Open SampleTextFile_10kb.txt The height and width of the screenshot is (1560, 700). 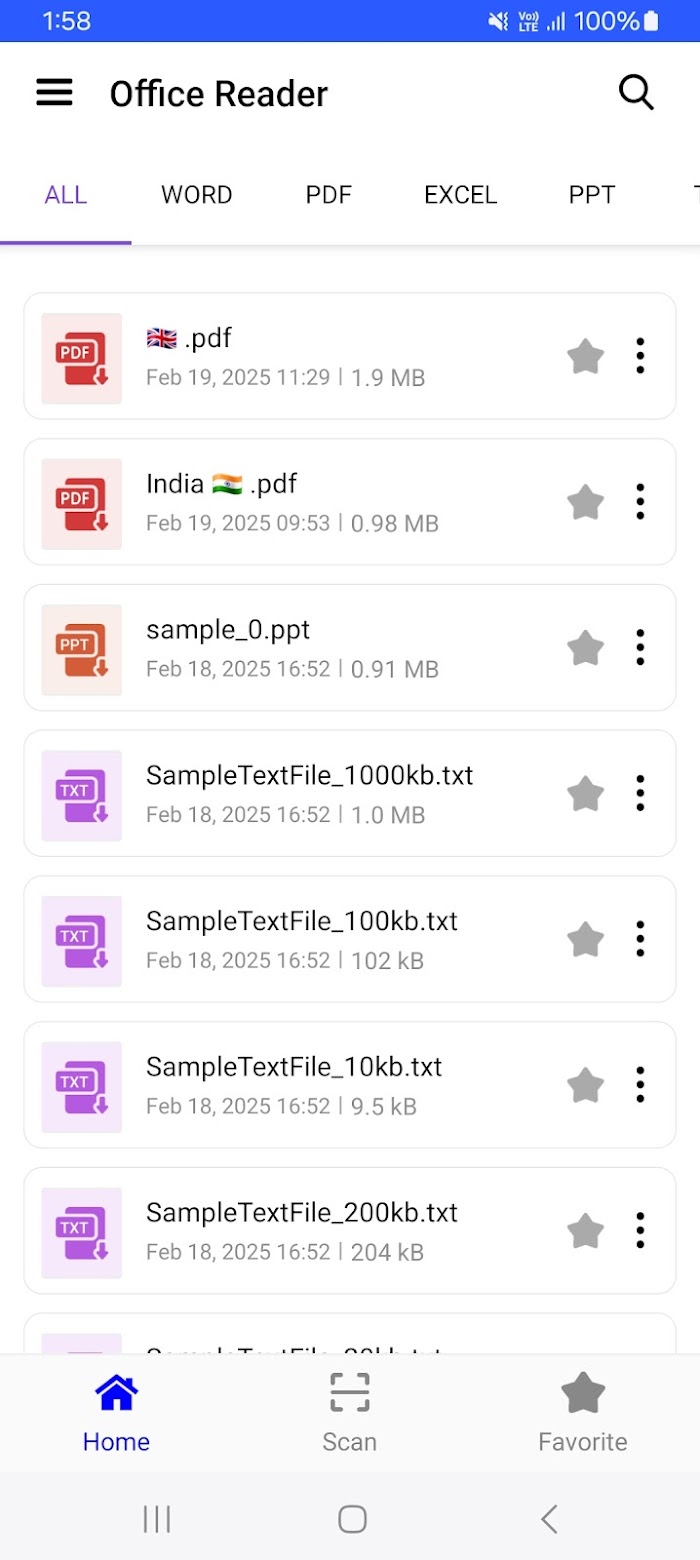(350, 1085)
